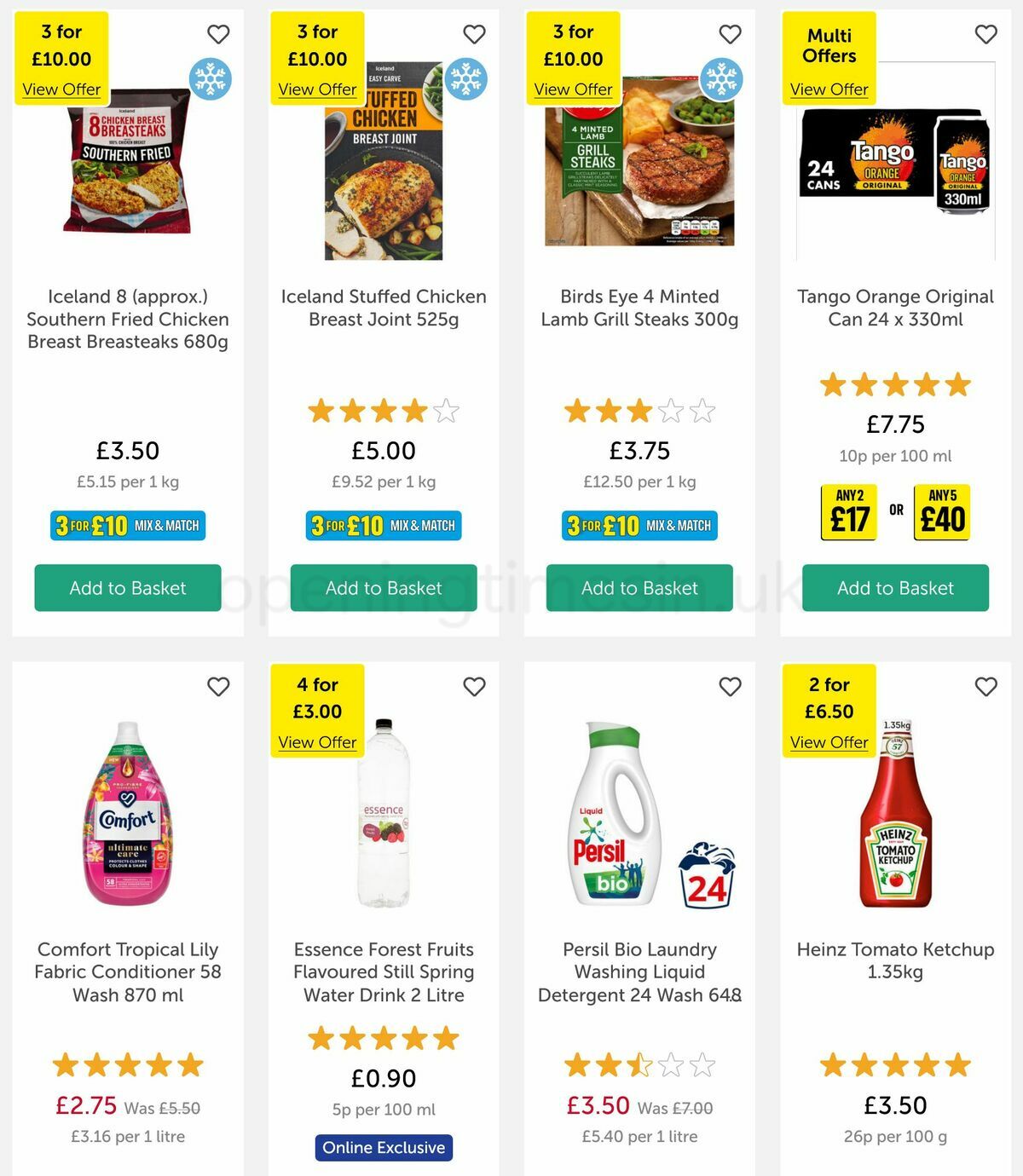Click the heart icon on Essence Forest Fruits water

[475, 687]
